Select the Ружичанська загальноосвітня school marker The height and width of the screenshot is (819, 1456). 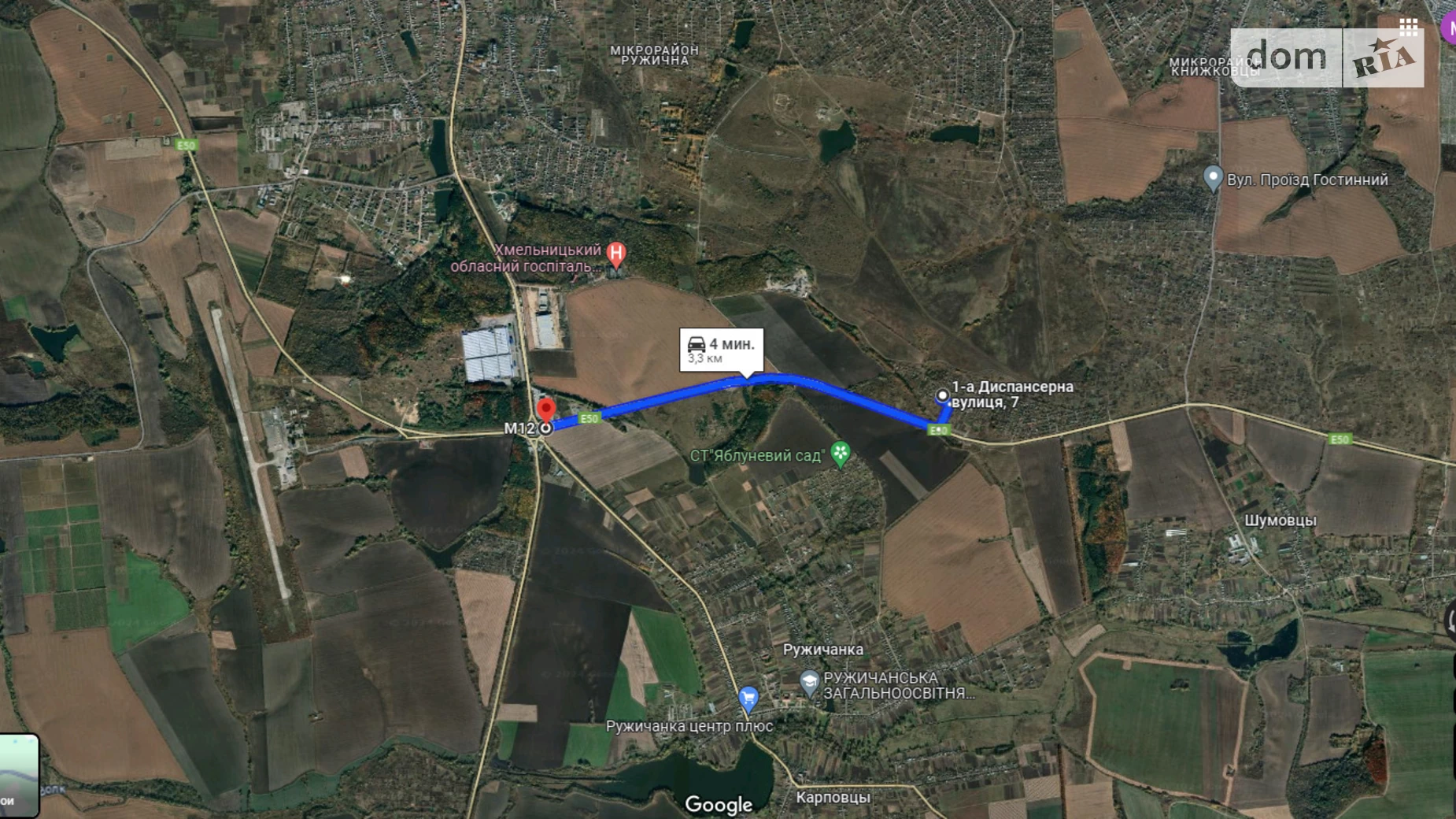coord(809,682)
